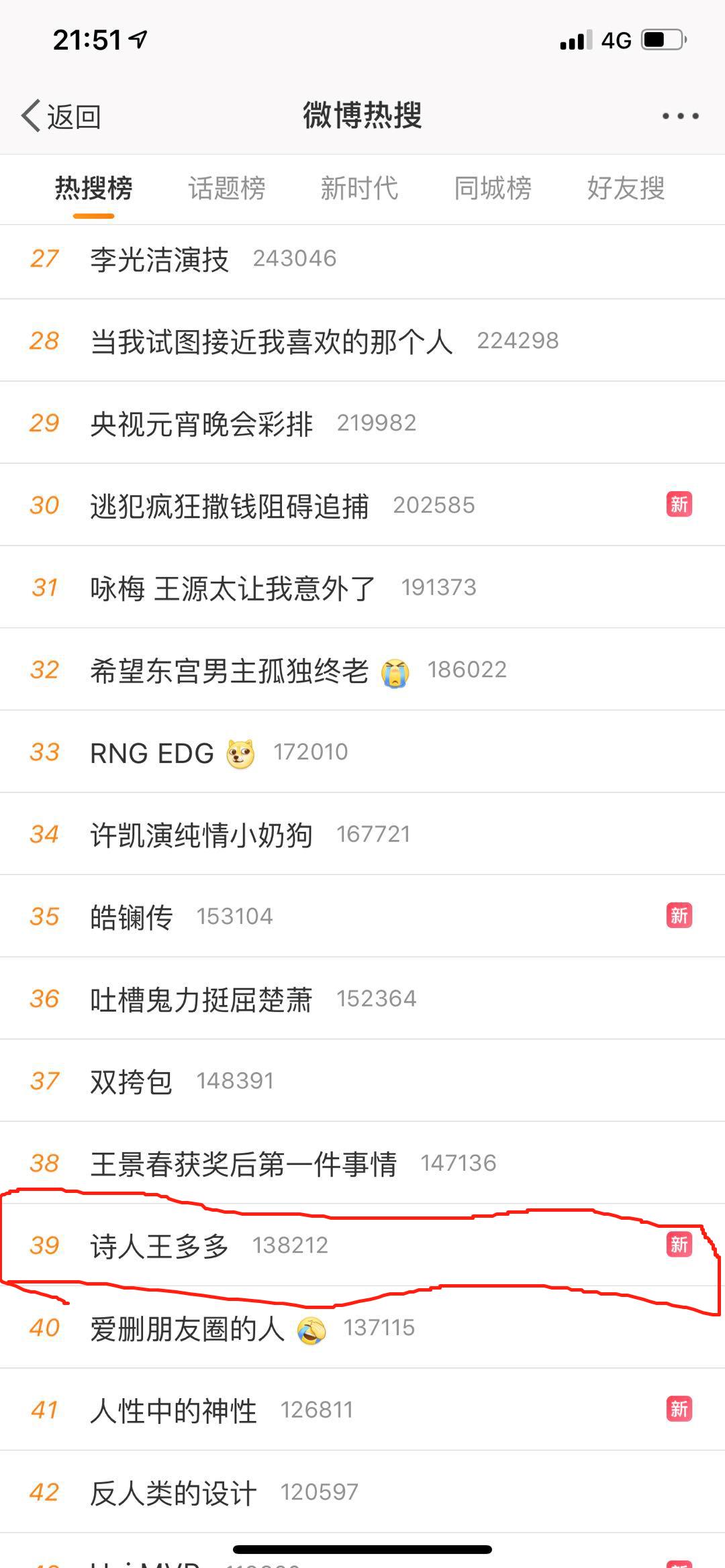Open topic 当我试图接近我喜欢的那个人

[271, 342]
